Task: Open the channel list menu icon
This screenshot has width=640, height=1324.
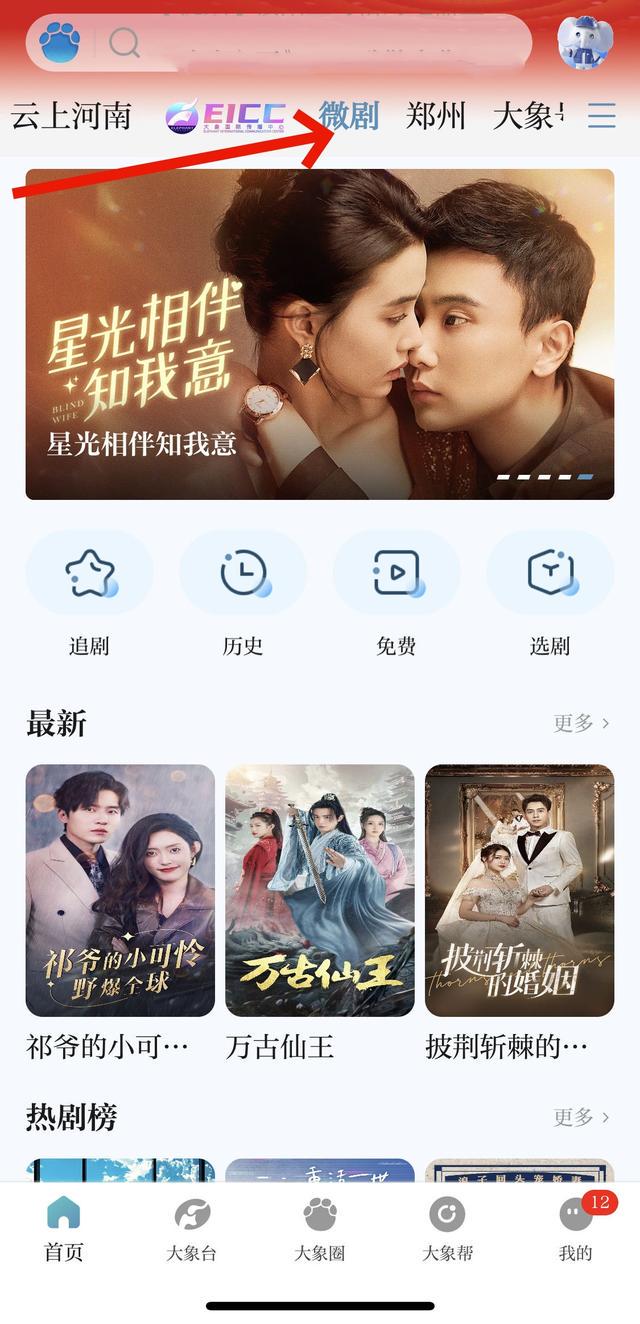Action: (602, 116)
